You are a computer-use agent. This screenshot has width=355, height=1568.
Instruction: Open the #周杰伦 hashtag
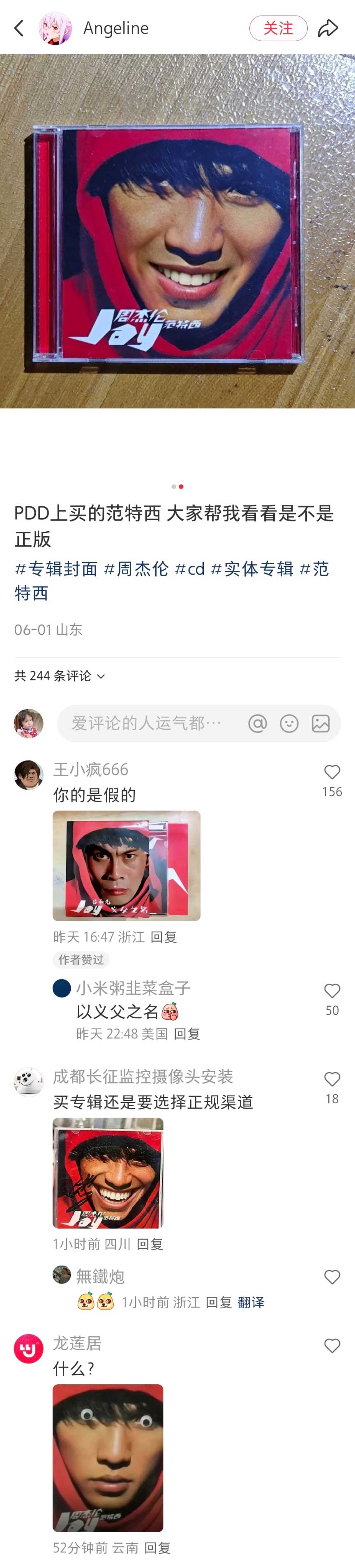tap(136, 569)
